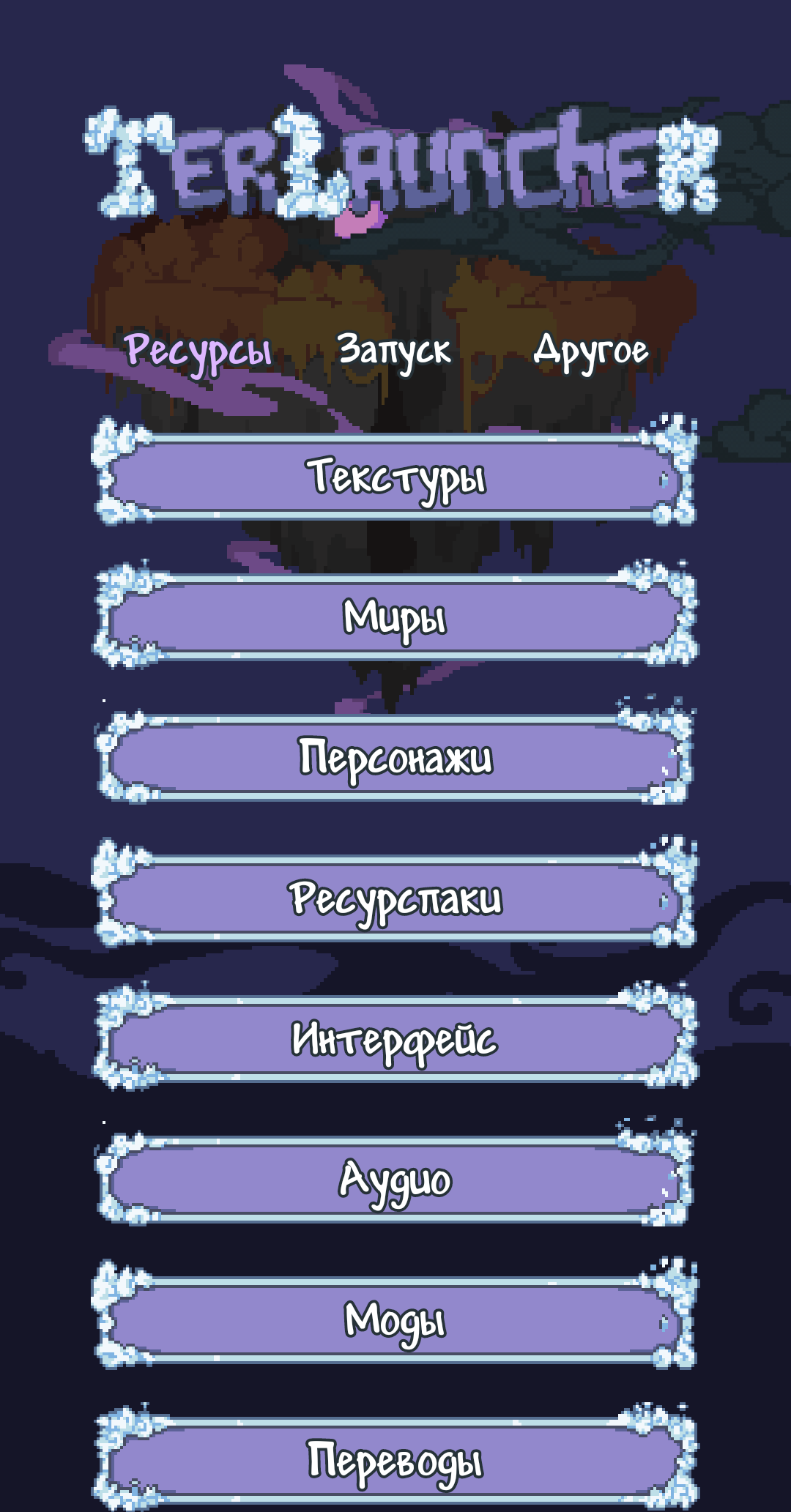Open the Моды button
Viewport: 791px width, 1512px height.
click(x=395, y=1320)
